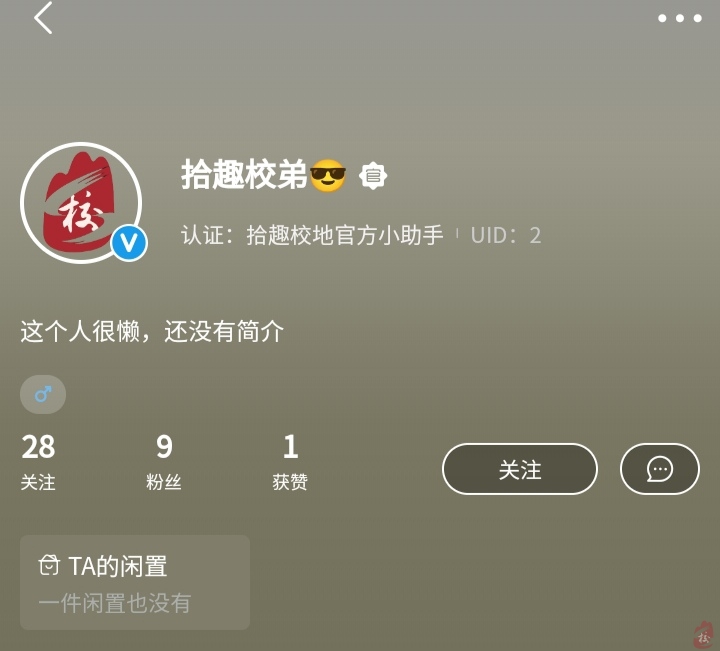720x651 pixels.
Task: View 拾趣校弟's profile avatar
Action: tap(81, 203)
